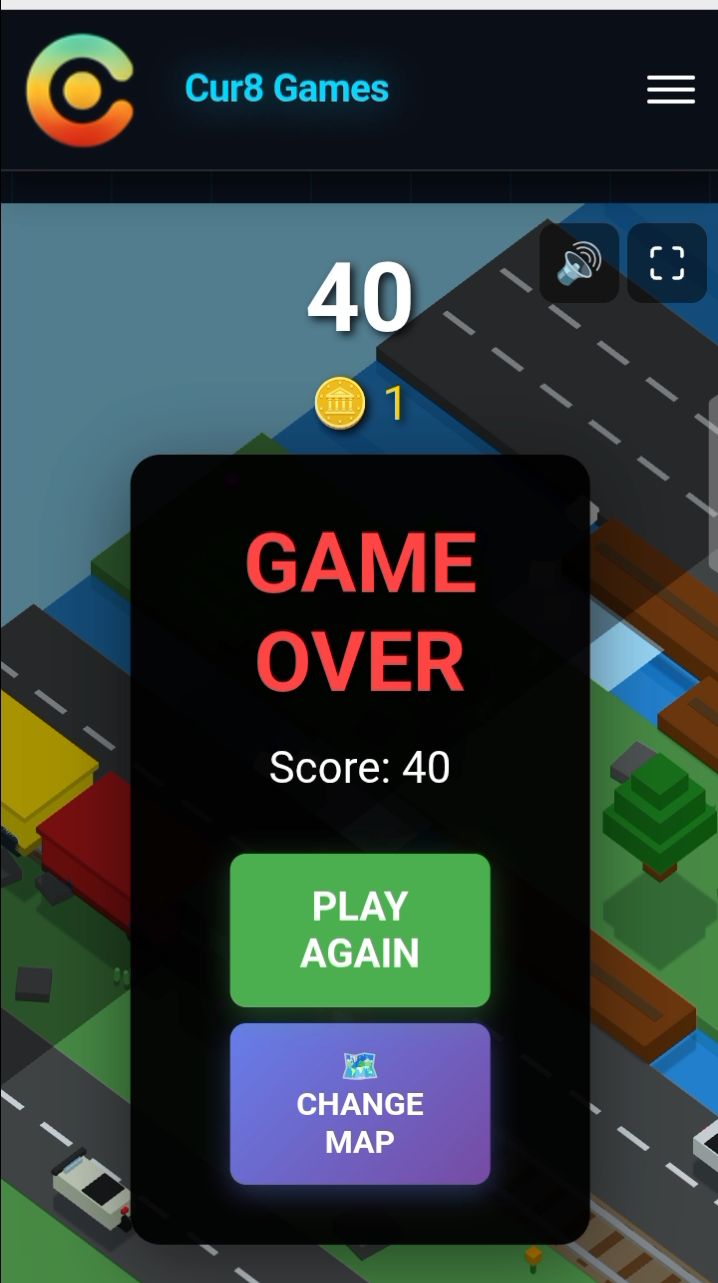Image resolution: width=718 pixels, height=1283 pixels.
Task: Select the Change Map button
Action: [x=360, y=1104]
